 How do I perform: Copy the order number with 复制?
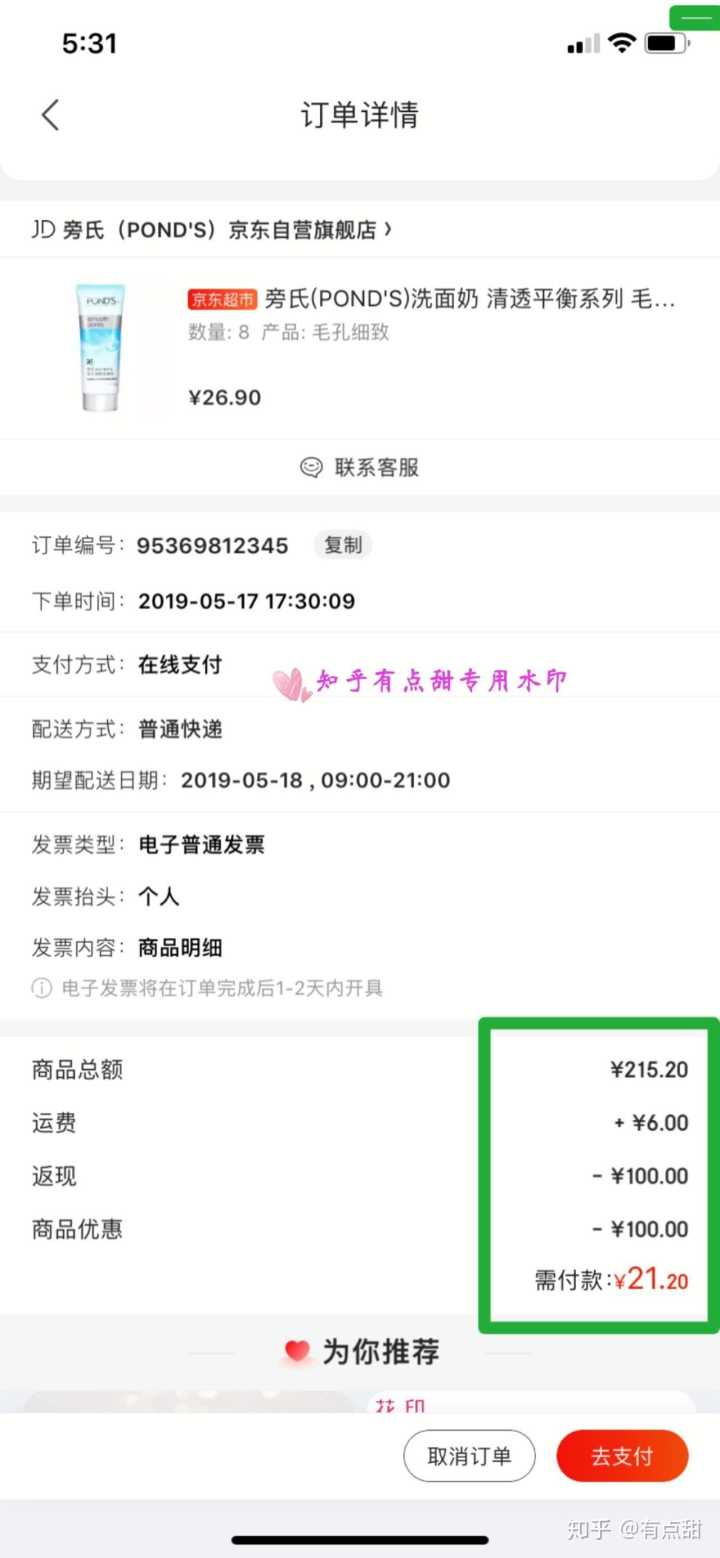coord(343,545)
